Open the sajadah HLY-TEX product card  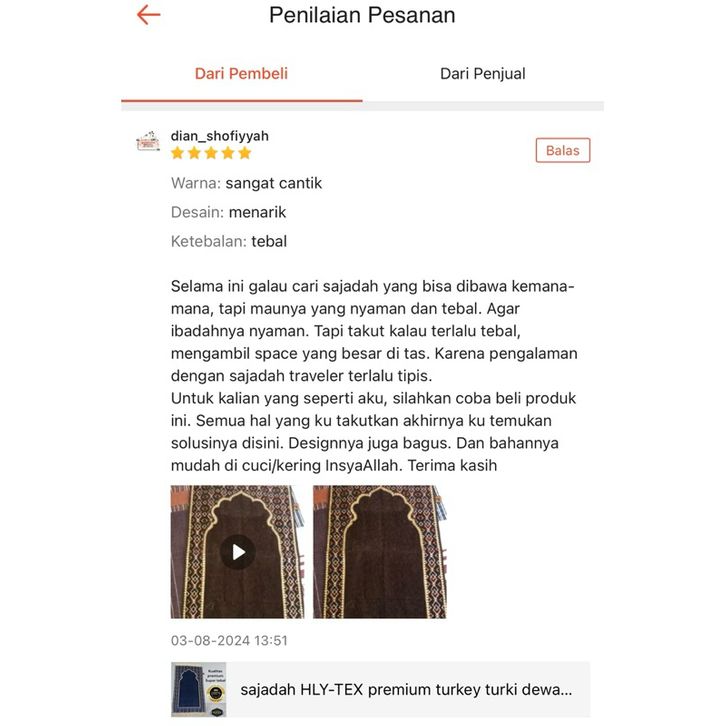380,690
